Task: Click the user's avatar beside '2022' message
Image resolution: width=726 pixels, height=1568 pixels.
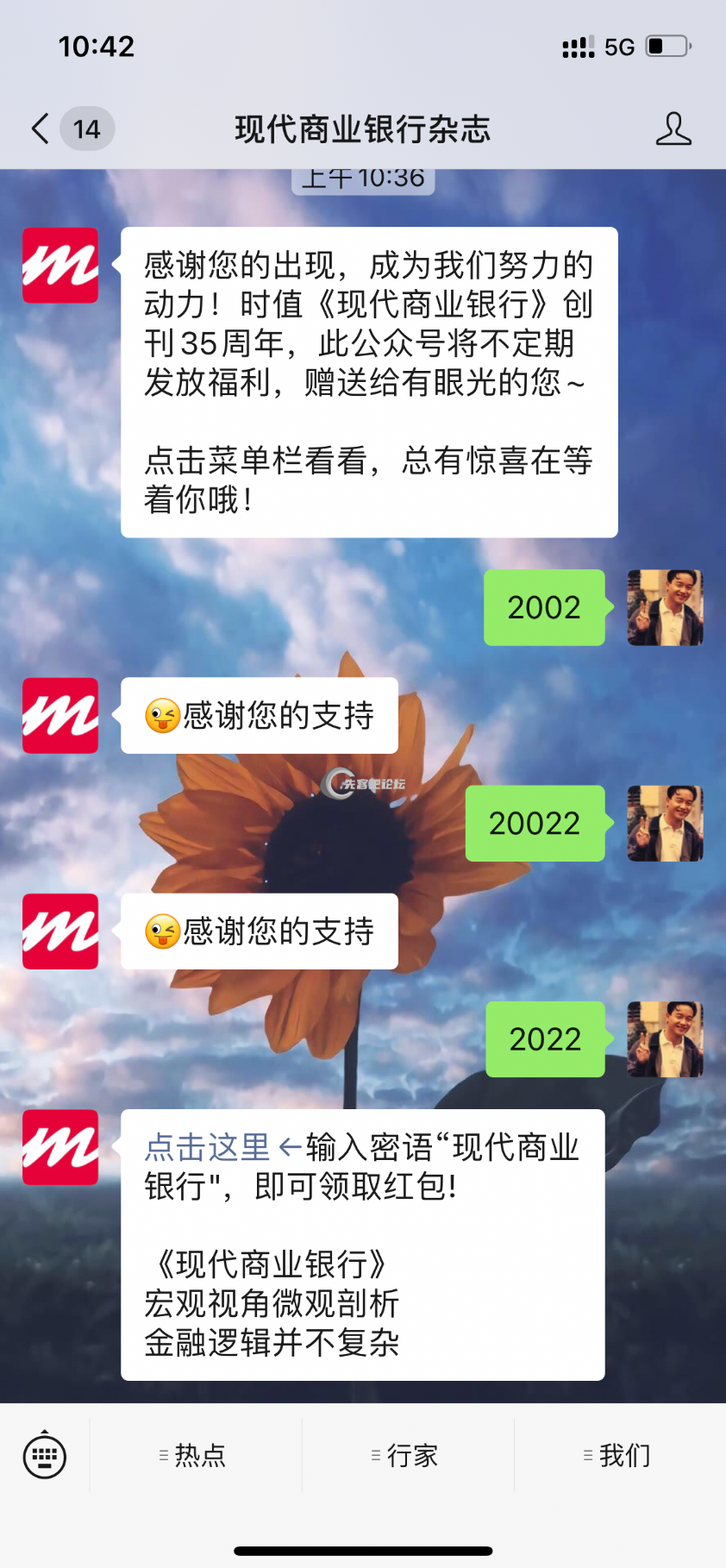Action: click(x=665, y=1039)
